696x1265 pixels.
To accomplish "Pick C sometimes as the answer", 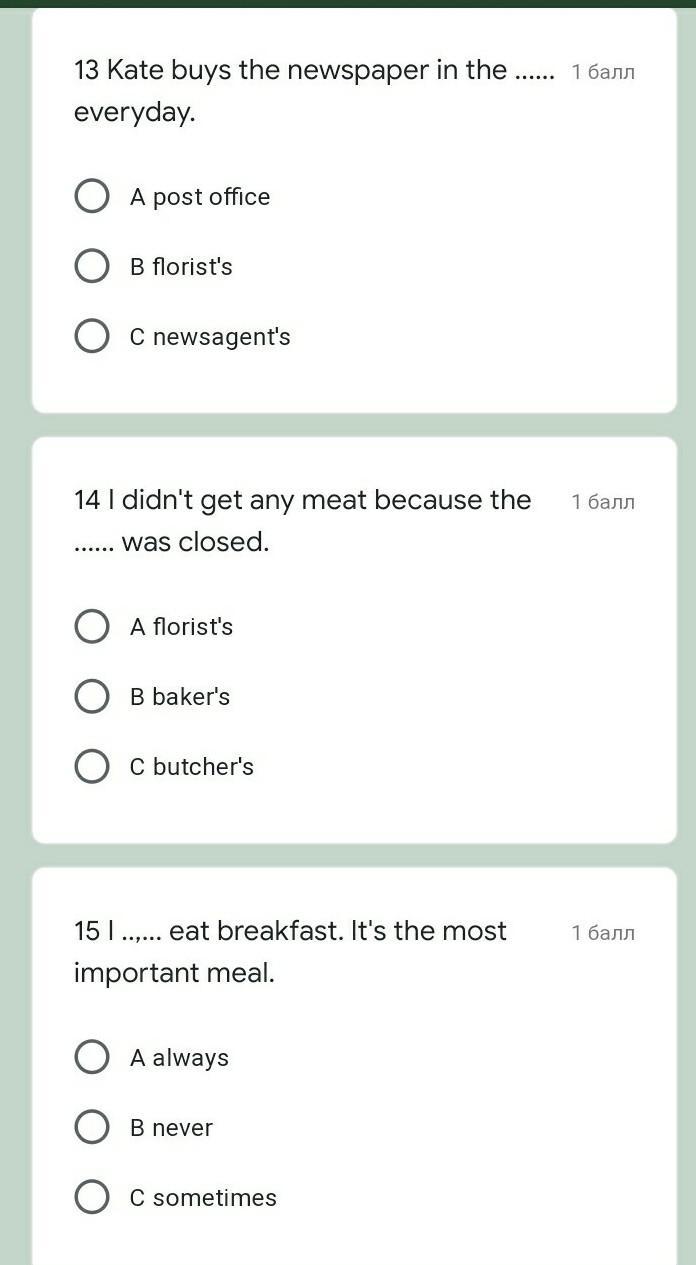I will pos(92,1197).
